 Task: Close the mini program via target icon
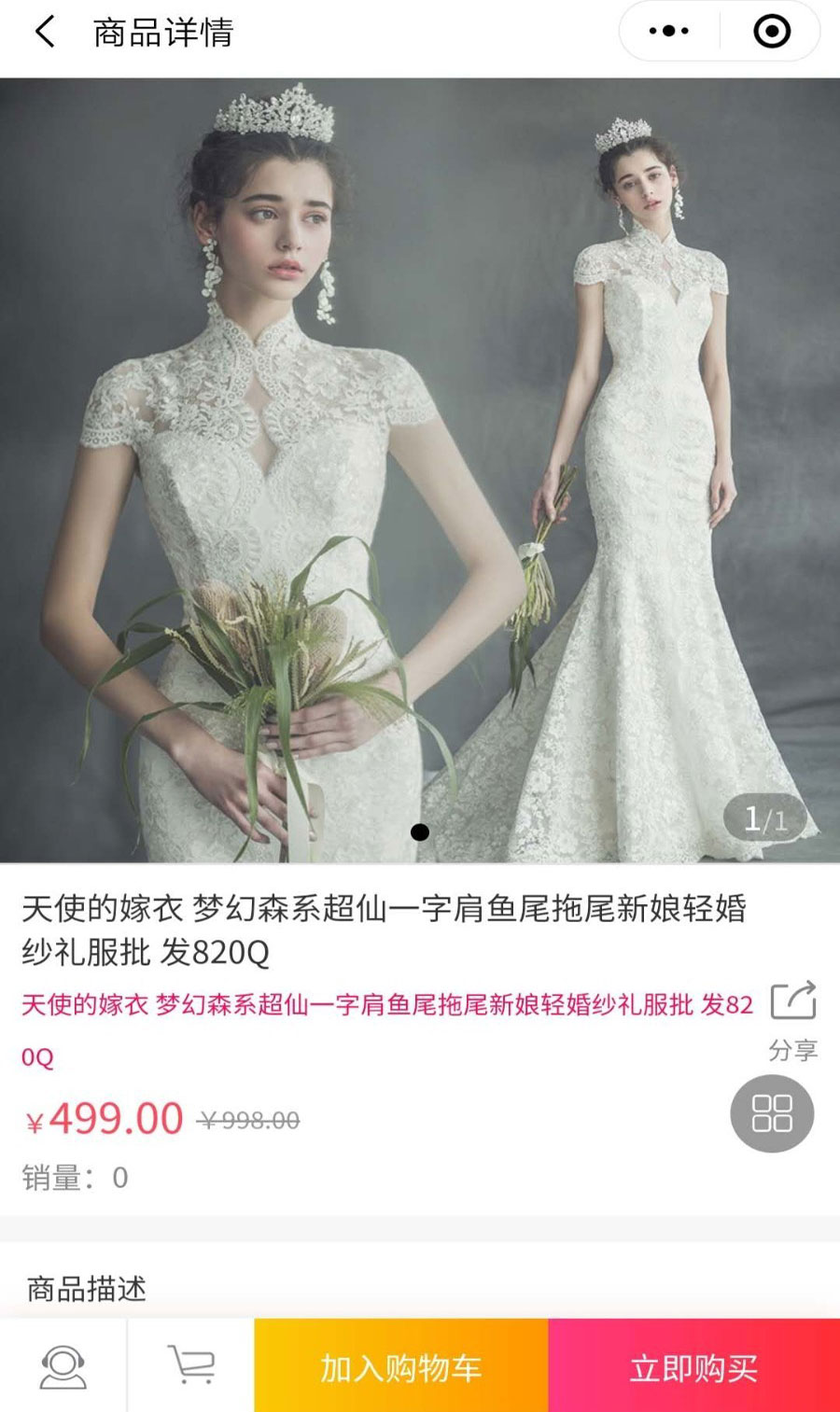(772, 32)
